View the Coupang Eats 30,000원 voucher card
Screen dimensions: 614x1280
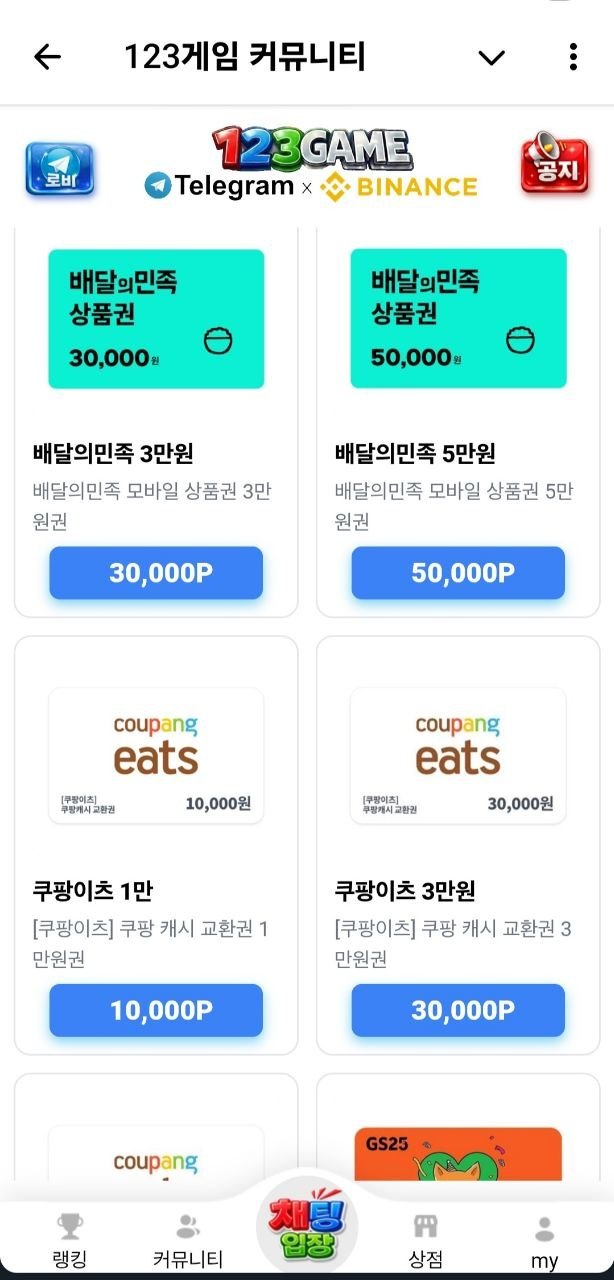pos(458,755)
